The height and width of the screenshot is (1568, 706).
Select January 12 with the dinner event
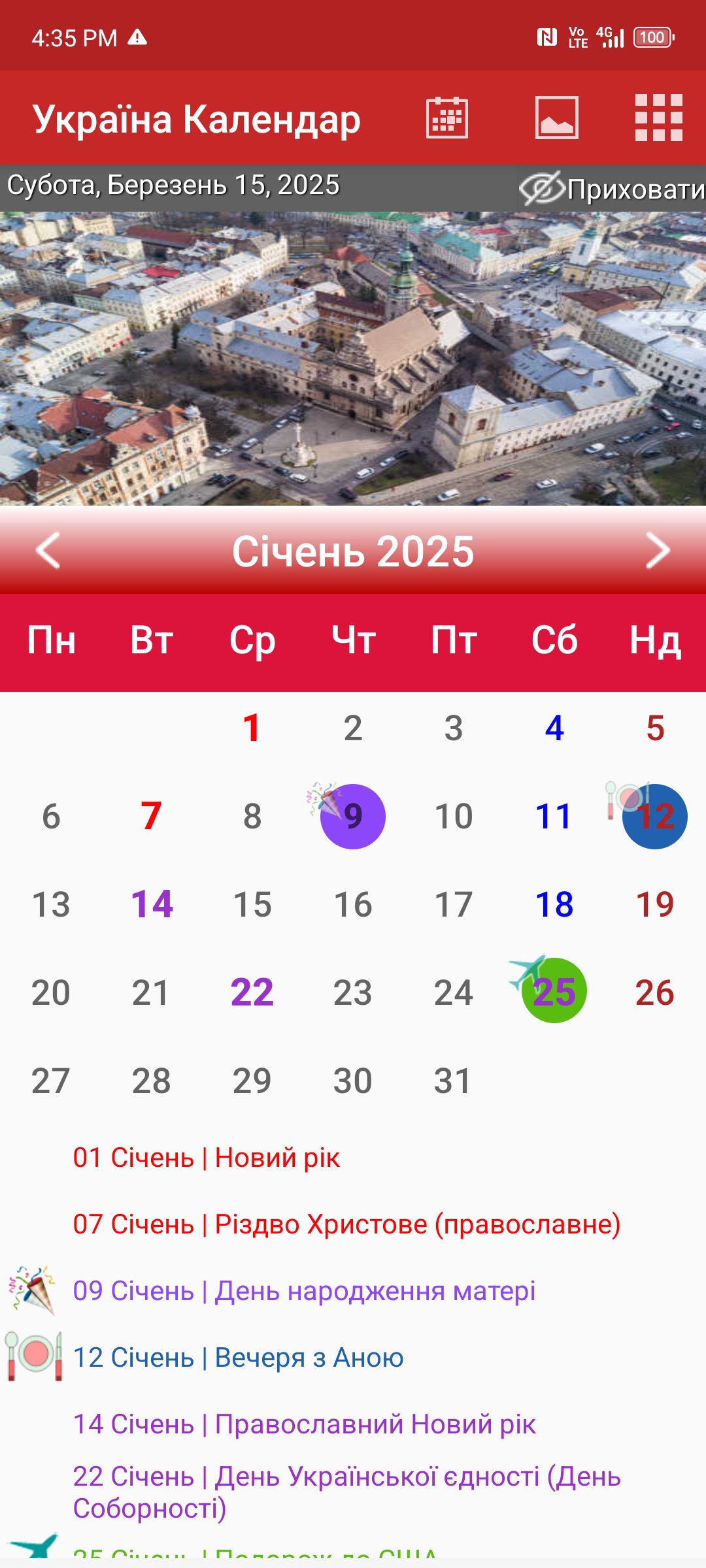click(654, 817)
